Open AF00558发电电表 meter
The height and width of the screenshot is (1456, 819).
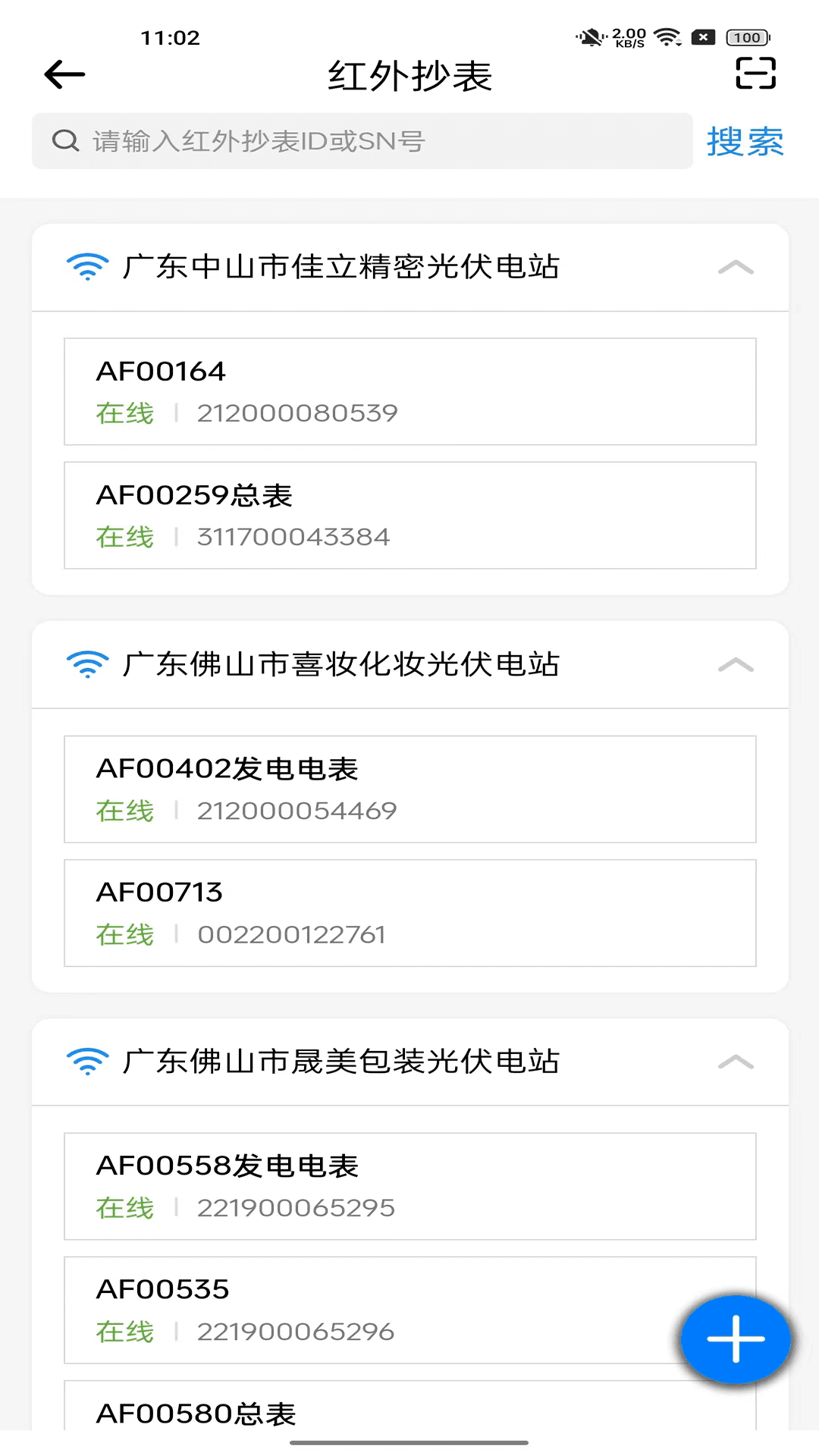click(x=409, y=1186)
